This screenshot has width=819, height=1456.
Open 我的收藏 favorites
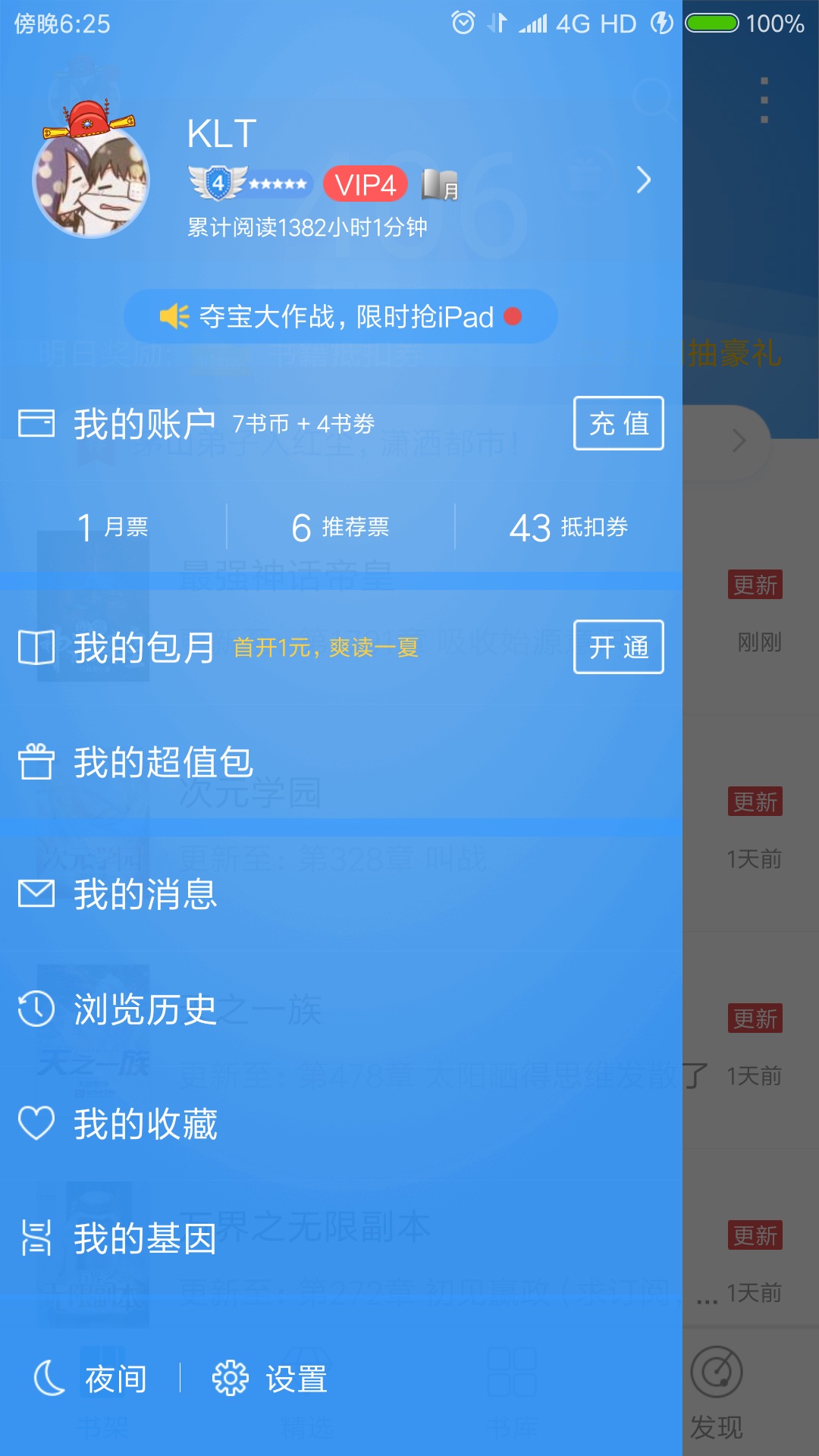144,1124
